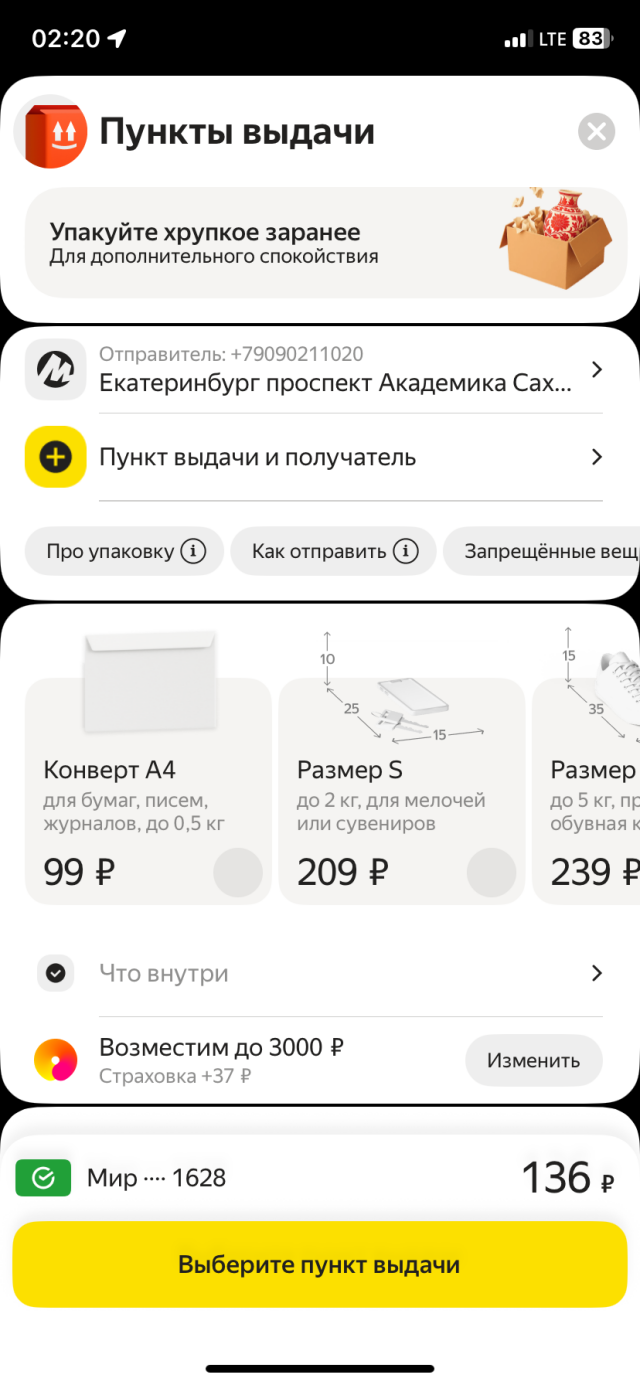This screenshot has width=640, height=1385.
Task: Tap the Про упаковку info chip
Action: point(125,551)
